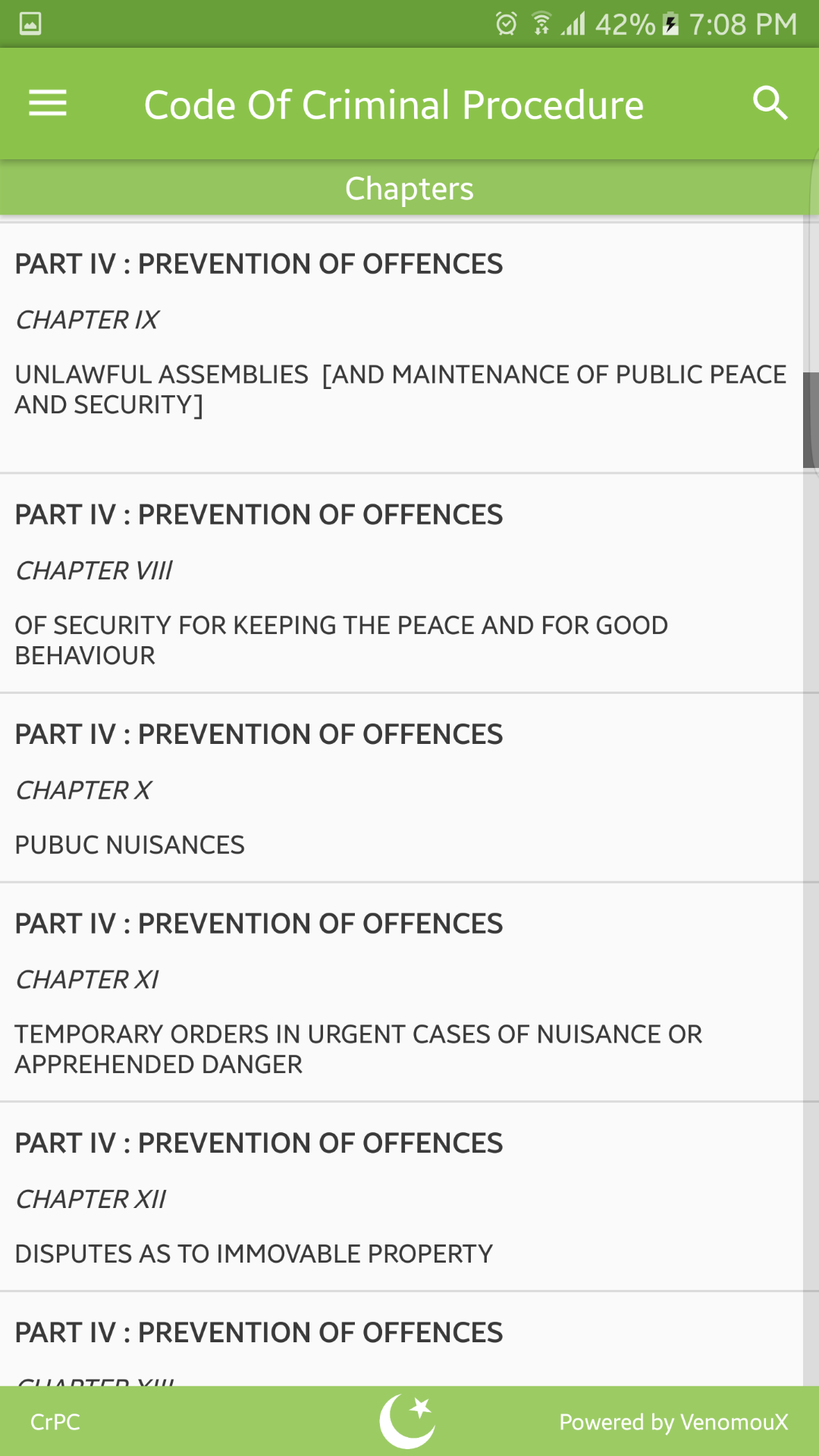The height and width of the screenshot is (1456, 819).
Task: Open the navigation drawer menu
Action: click(x=47, y=103)
